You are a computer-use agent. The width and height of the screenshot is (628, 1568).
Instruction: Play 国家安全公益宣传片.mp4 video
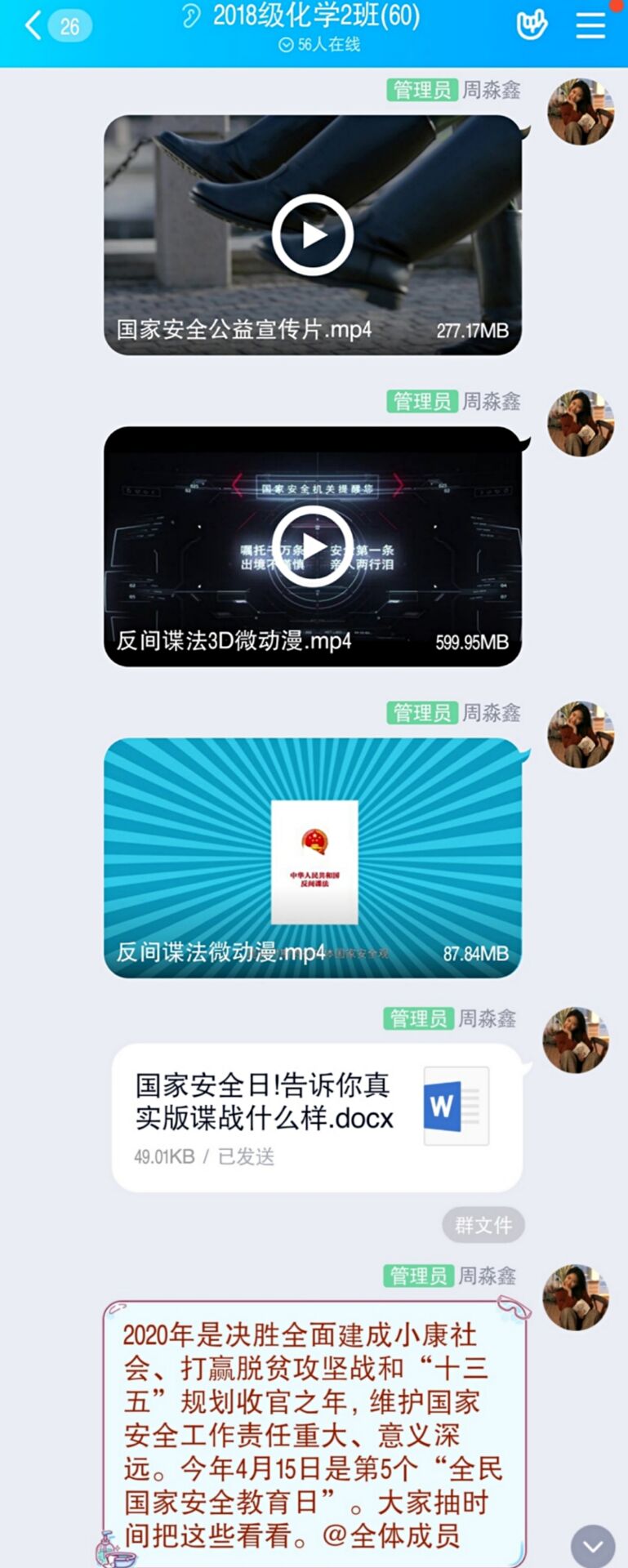click(x=312, y=234)
